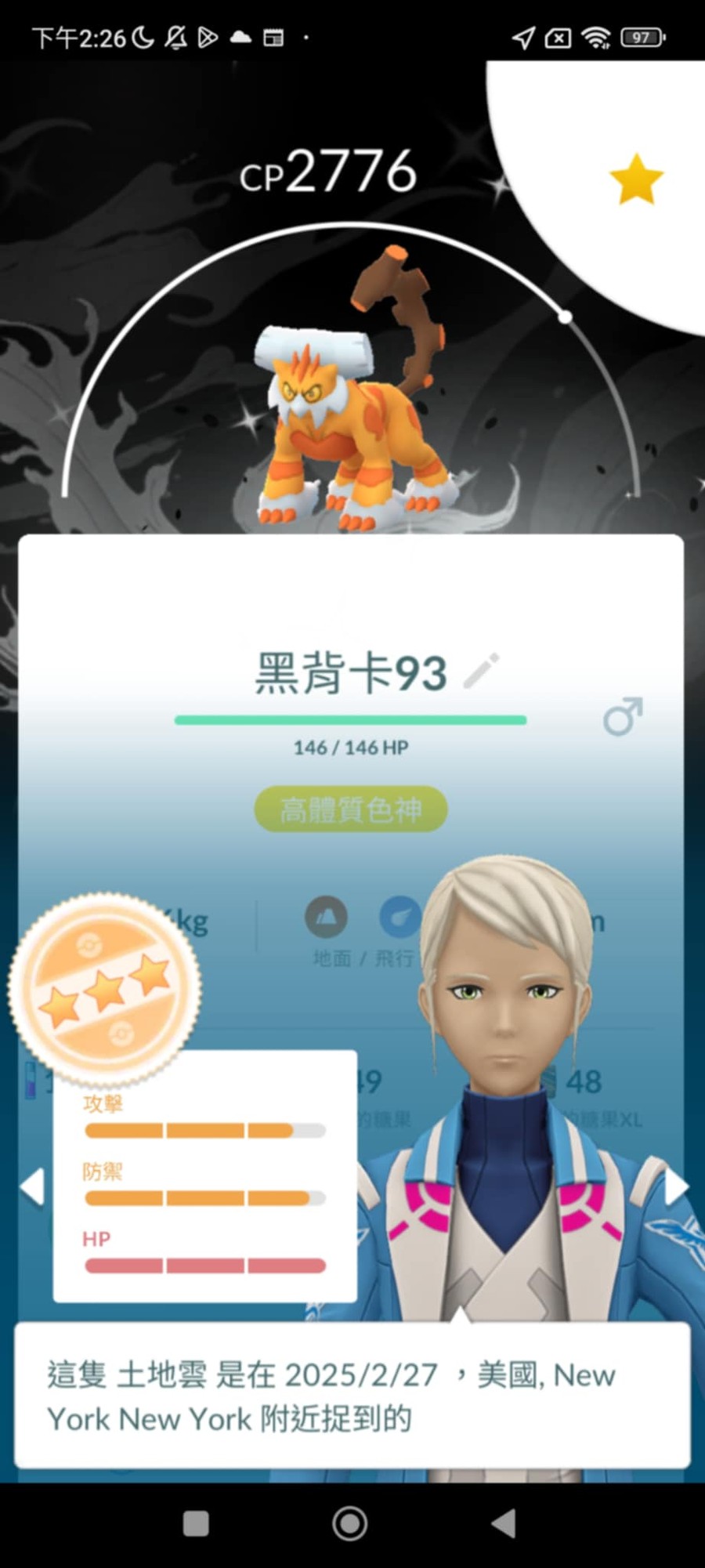Edit the Pokémon nickname with the pencil
This screenshot has height=1568, width=705.
(481, 672)
